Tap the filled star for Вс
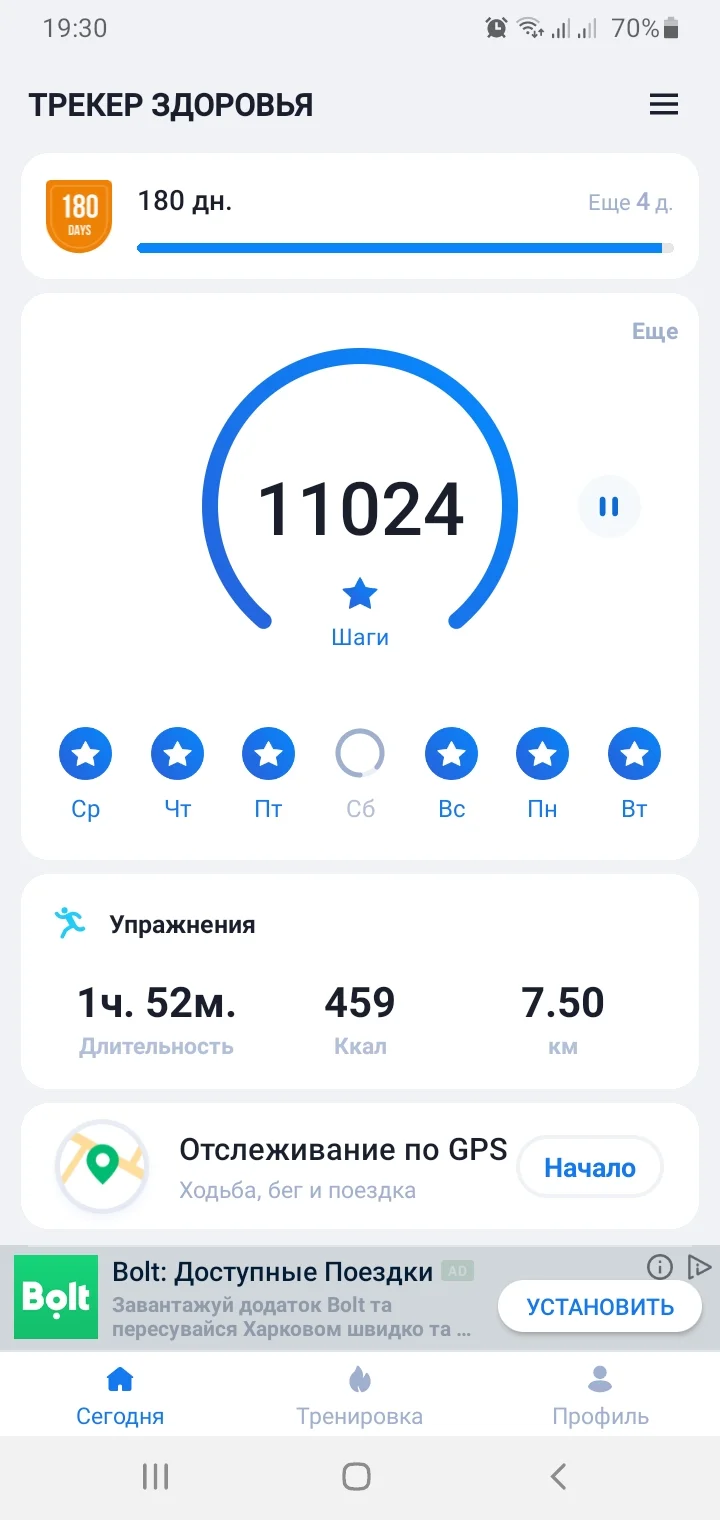The height and width of the screenshot is (1520, 720). [x=451, y=753]
